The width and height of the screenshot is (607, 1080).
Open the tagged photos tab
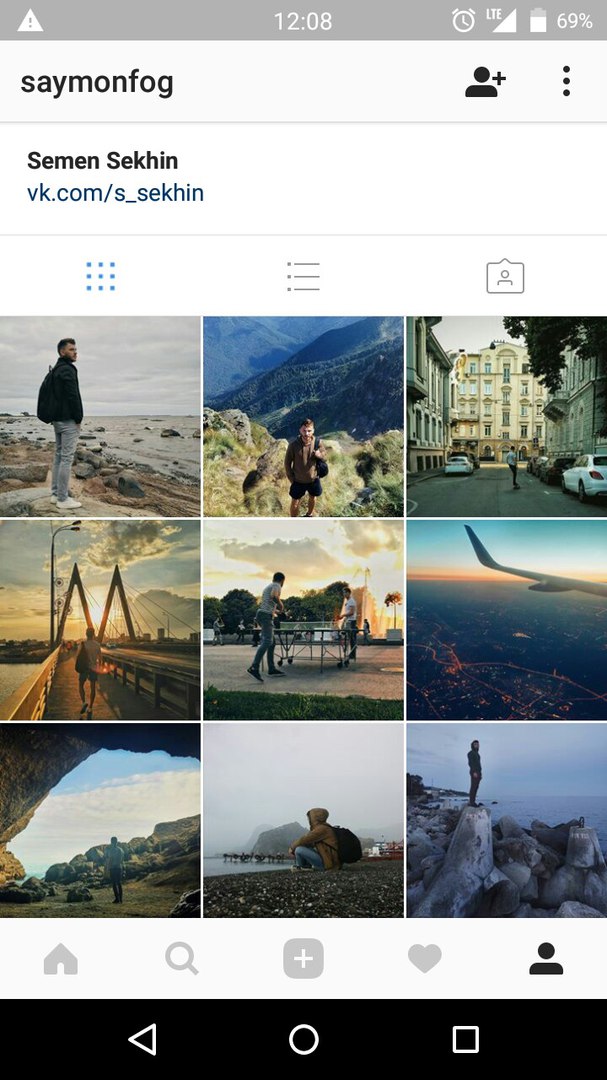click(x=505, y=276)
